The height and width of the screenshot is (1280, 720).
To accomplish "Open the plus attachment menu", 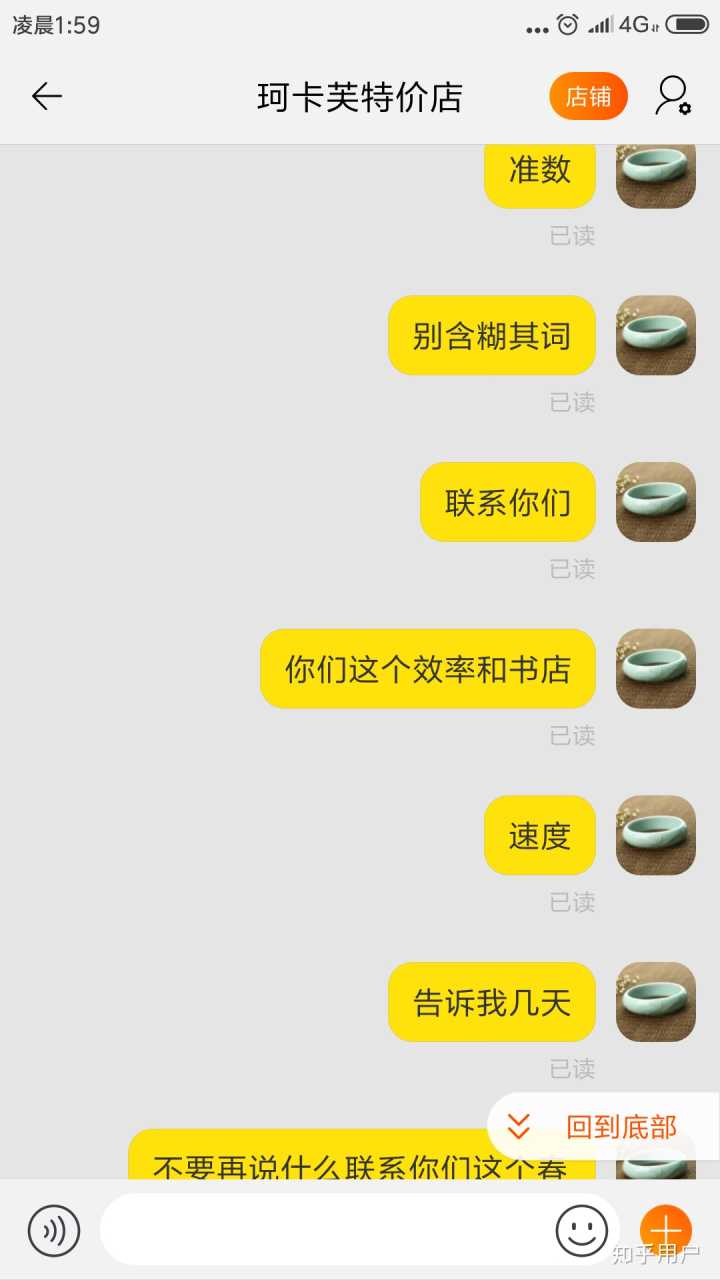I will tap(666, 1231).
